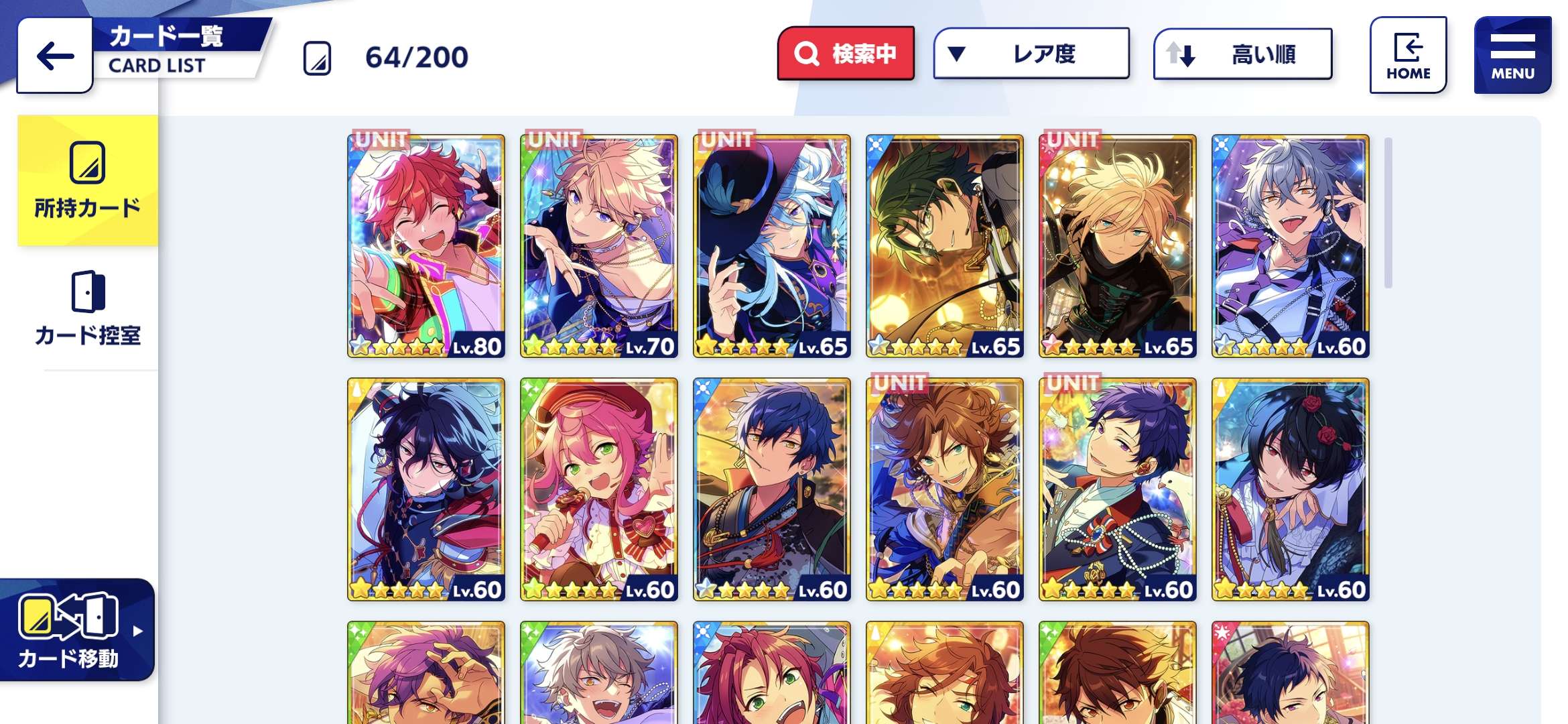The image size is (1568, 724).
Task: Open the Lv.70 card
Action: point(599,245)
